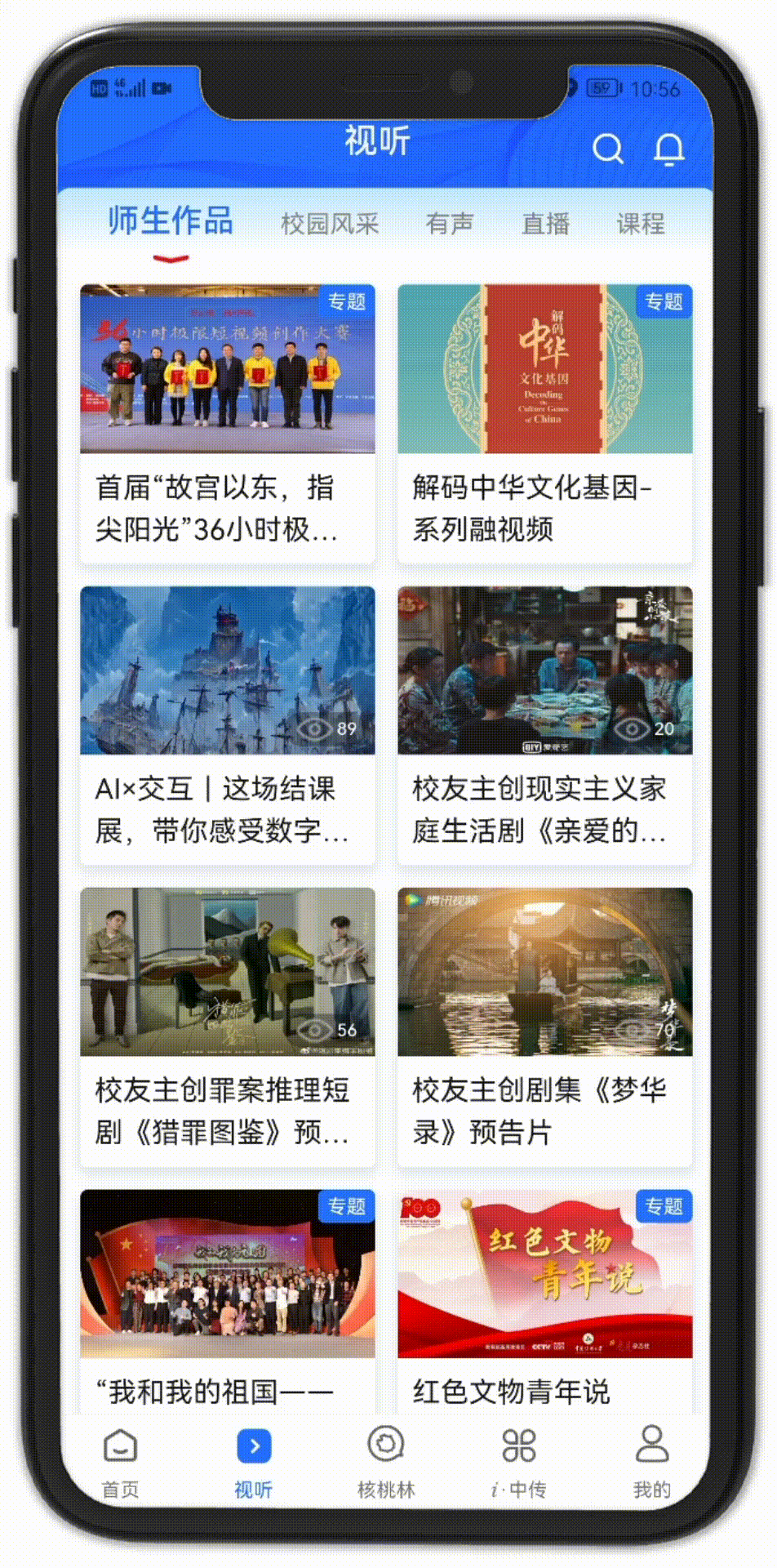Select the 师生作品 tab
Image resolution: width=777 pixels, height=1568 pixels.
point(171,222)
